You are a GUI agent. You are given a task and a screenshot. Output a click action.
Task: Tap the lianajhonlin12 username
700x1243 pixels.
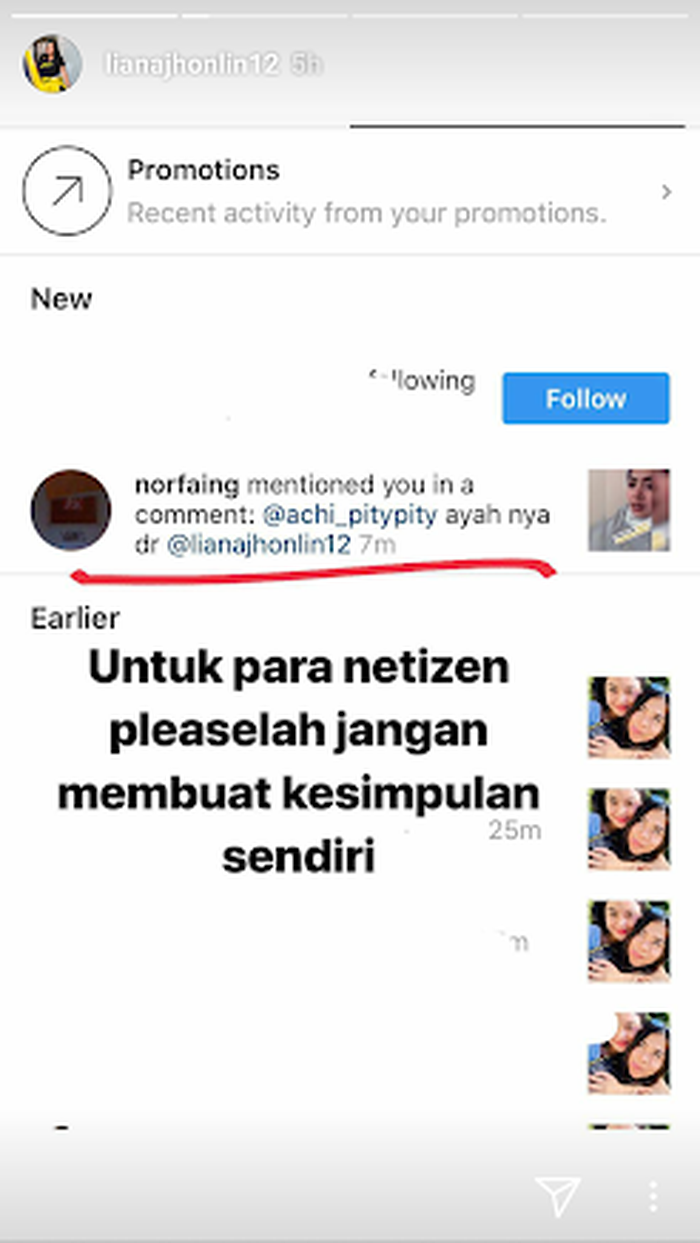pos(192,65)
